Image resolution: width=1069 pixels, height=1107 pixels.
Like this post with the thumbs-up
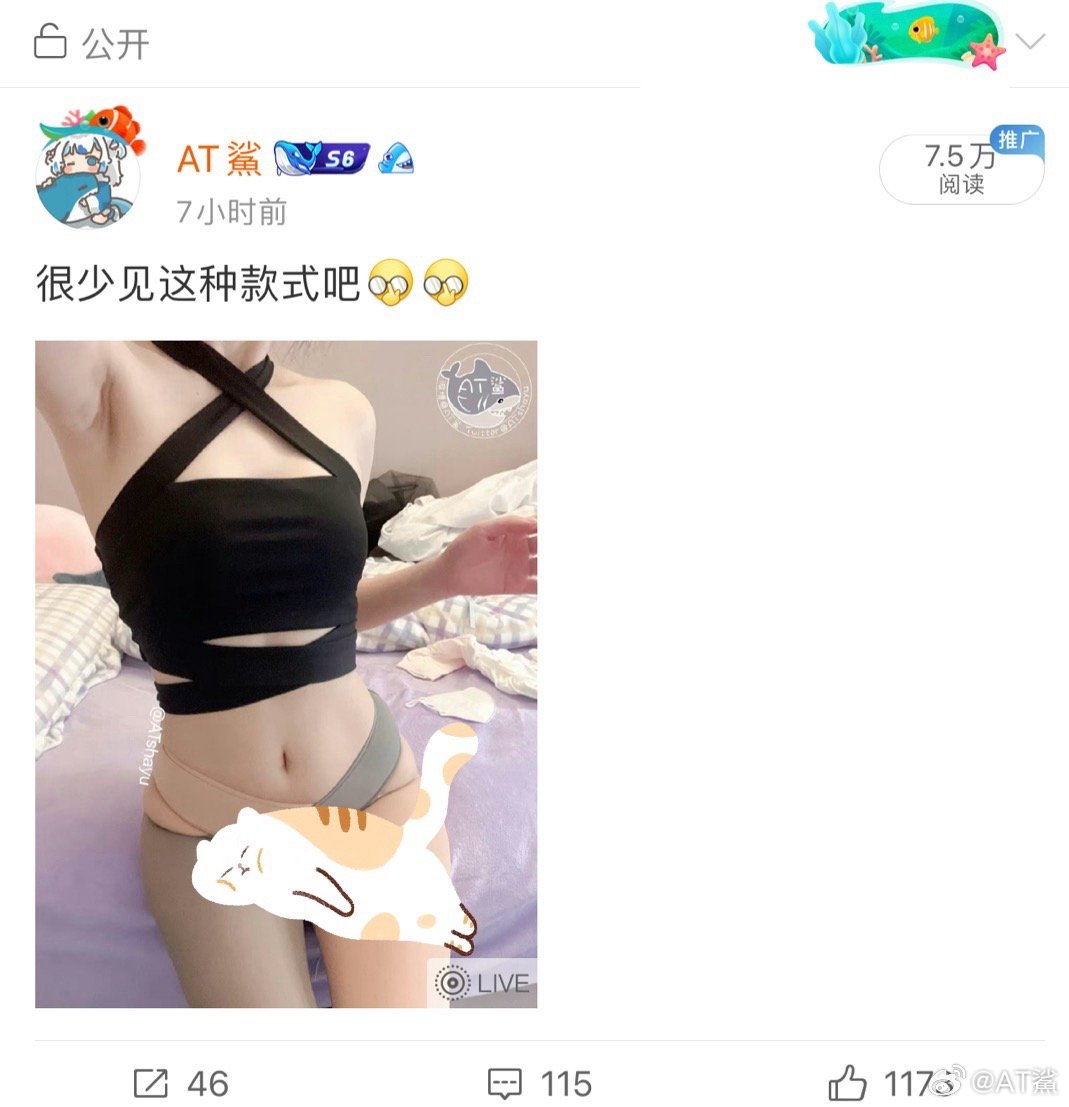tap(848, 1083)
